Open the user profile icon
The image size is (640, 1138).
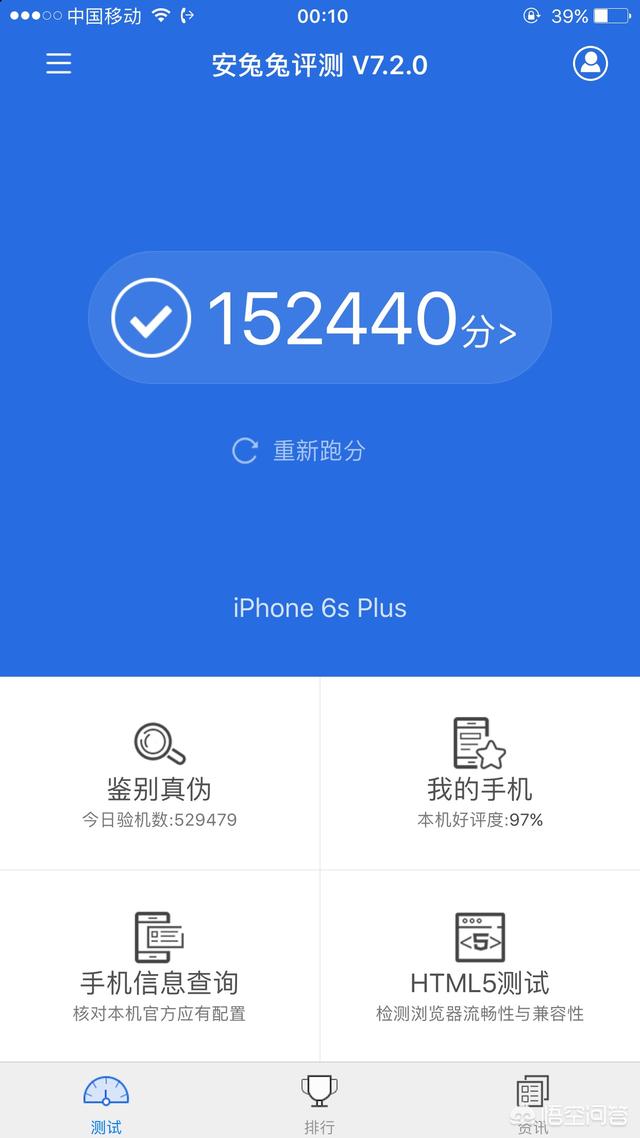pos(590,63)
